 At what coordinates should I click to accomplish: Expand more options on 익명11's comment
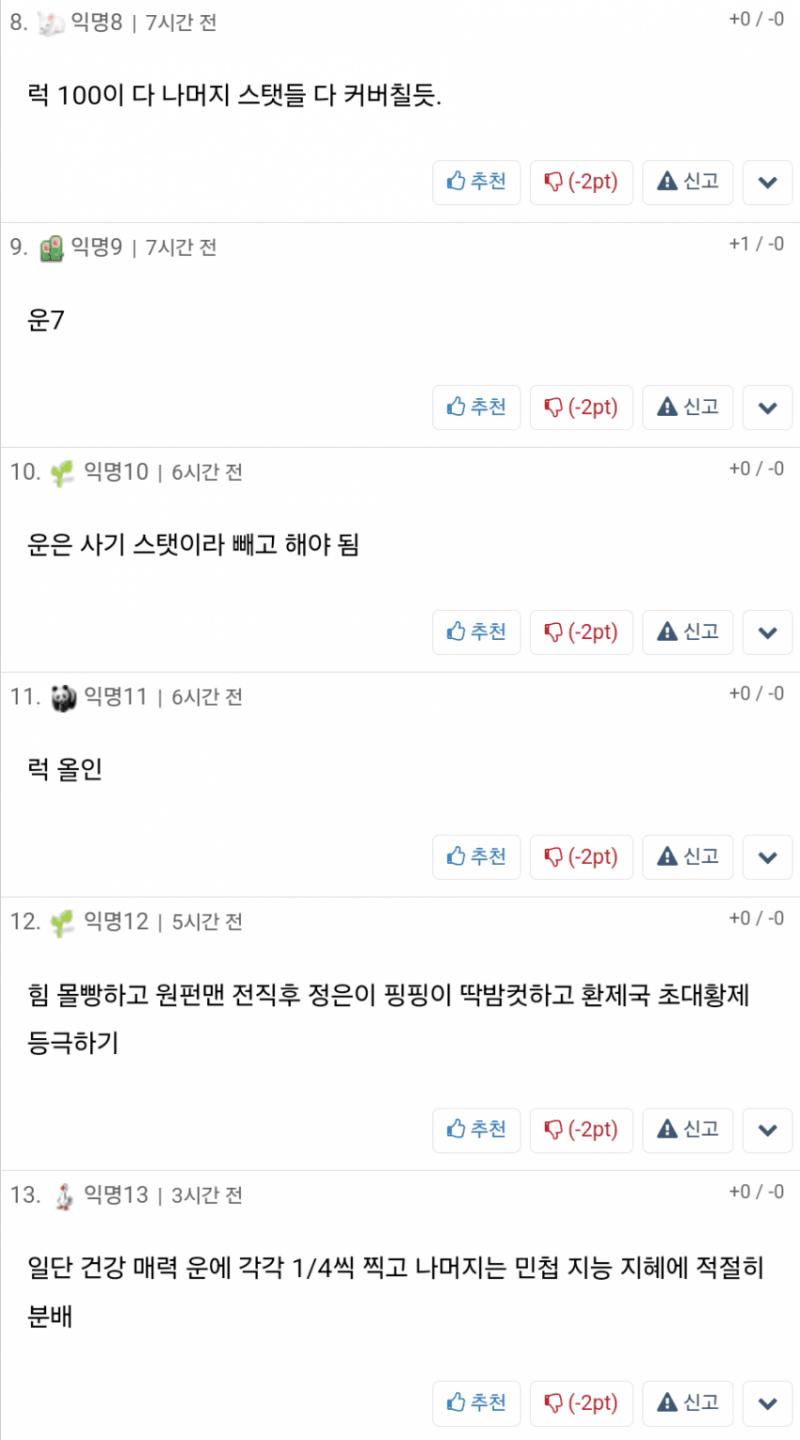tap(768, 857)
